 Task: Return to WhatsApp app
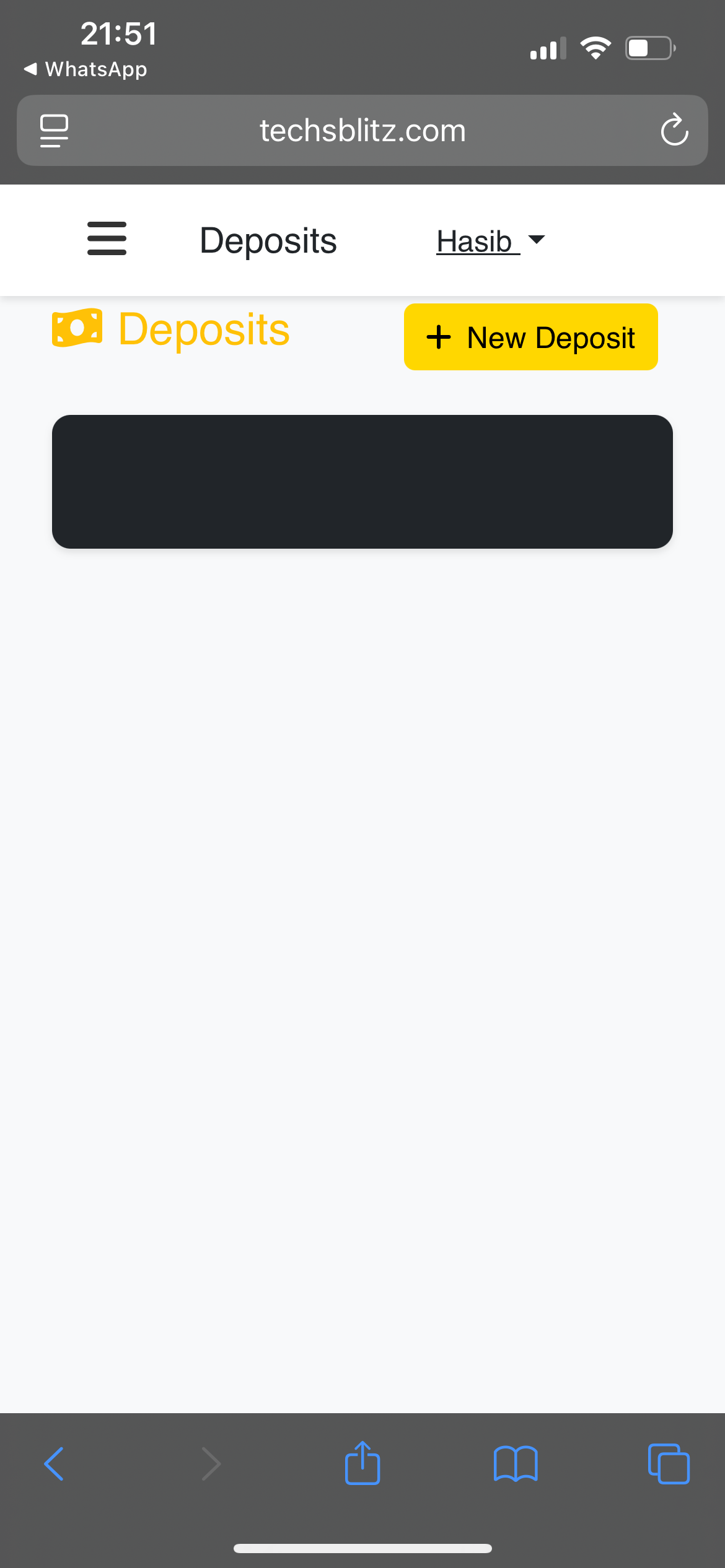pos(86,69)
